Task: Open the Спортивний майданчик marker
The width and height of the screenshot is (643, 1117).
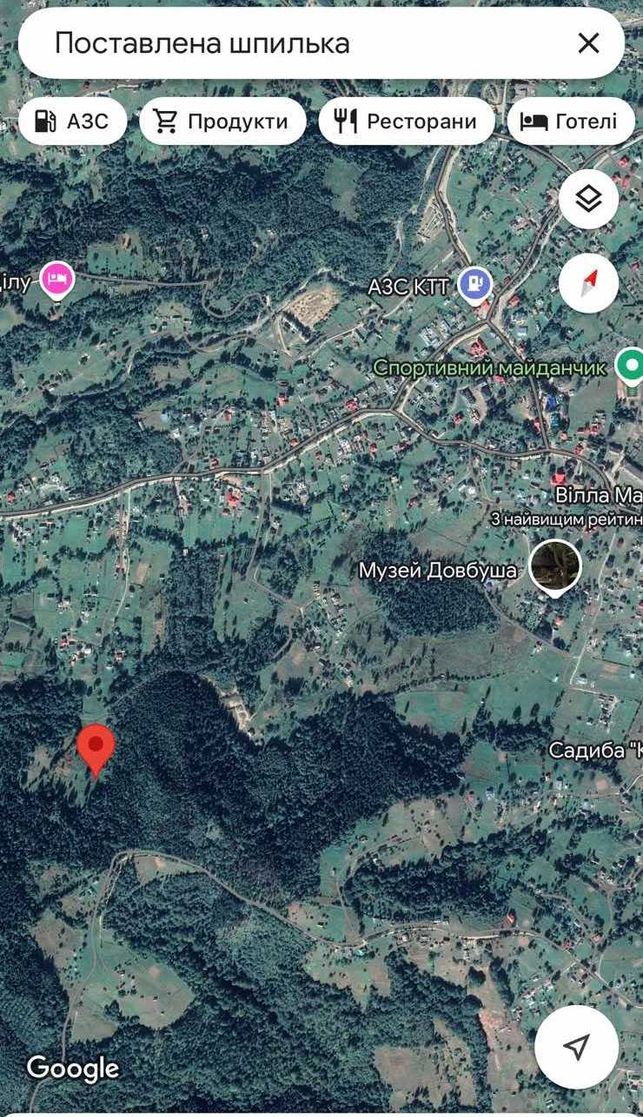Action: 629,368
